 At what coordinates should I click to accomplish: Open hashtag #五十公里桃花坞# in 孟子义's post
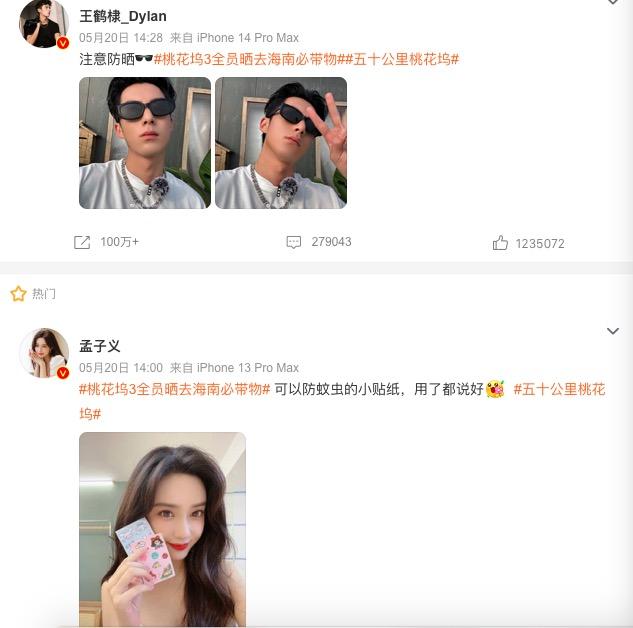(x=558, y=389)
